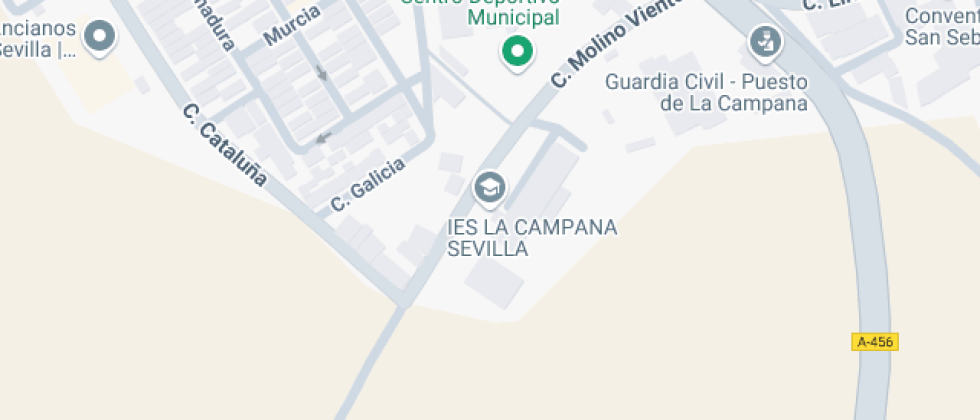Open the IES La Campana Sevilla school pin
Viewport: 980px width, 420px height.
click(x=489, y=189)
